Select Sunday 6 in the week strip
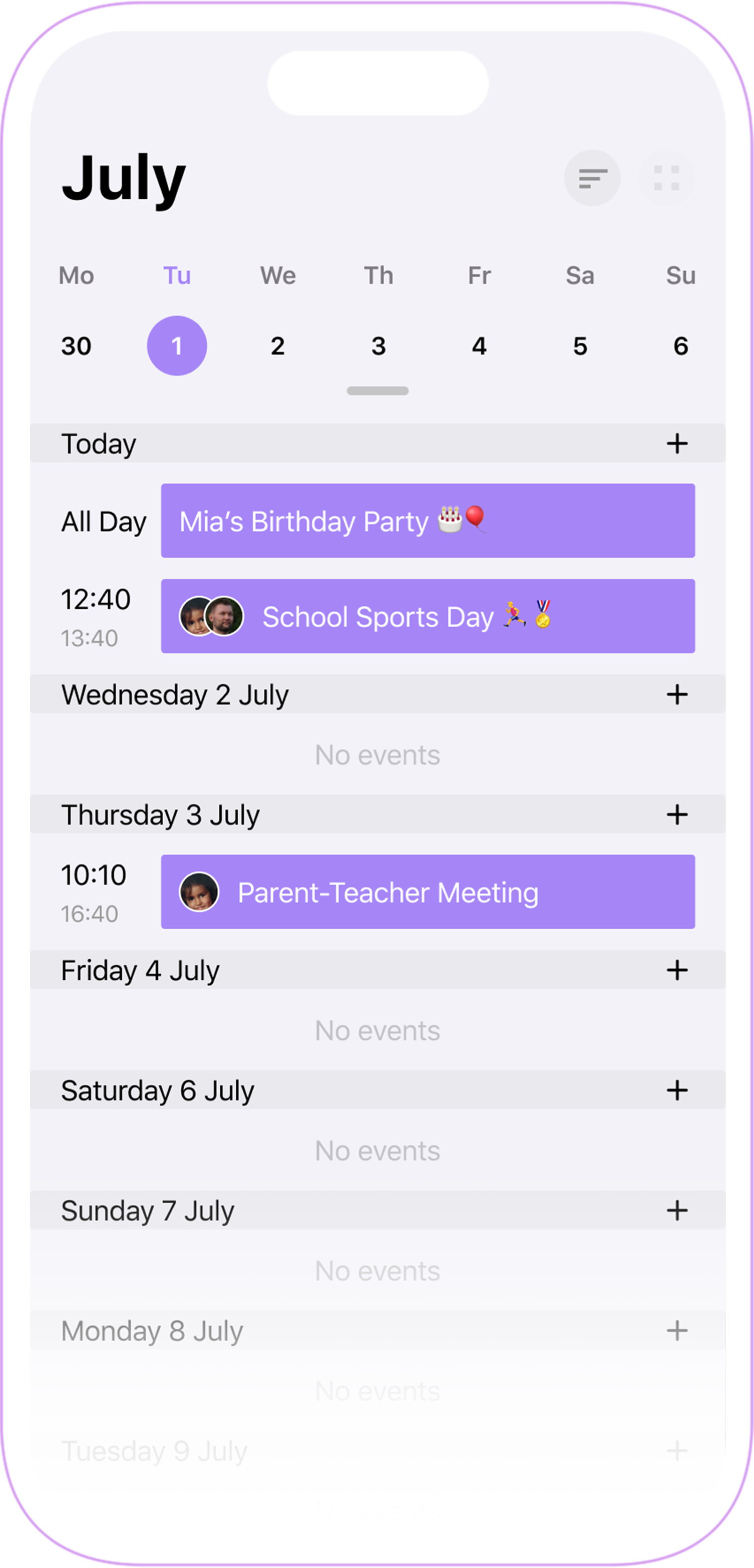 [x=680, y=346]
